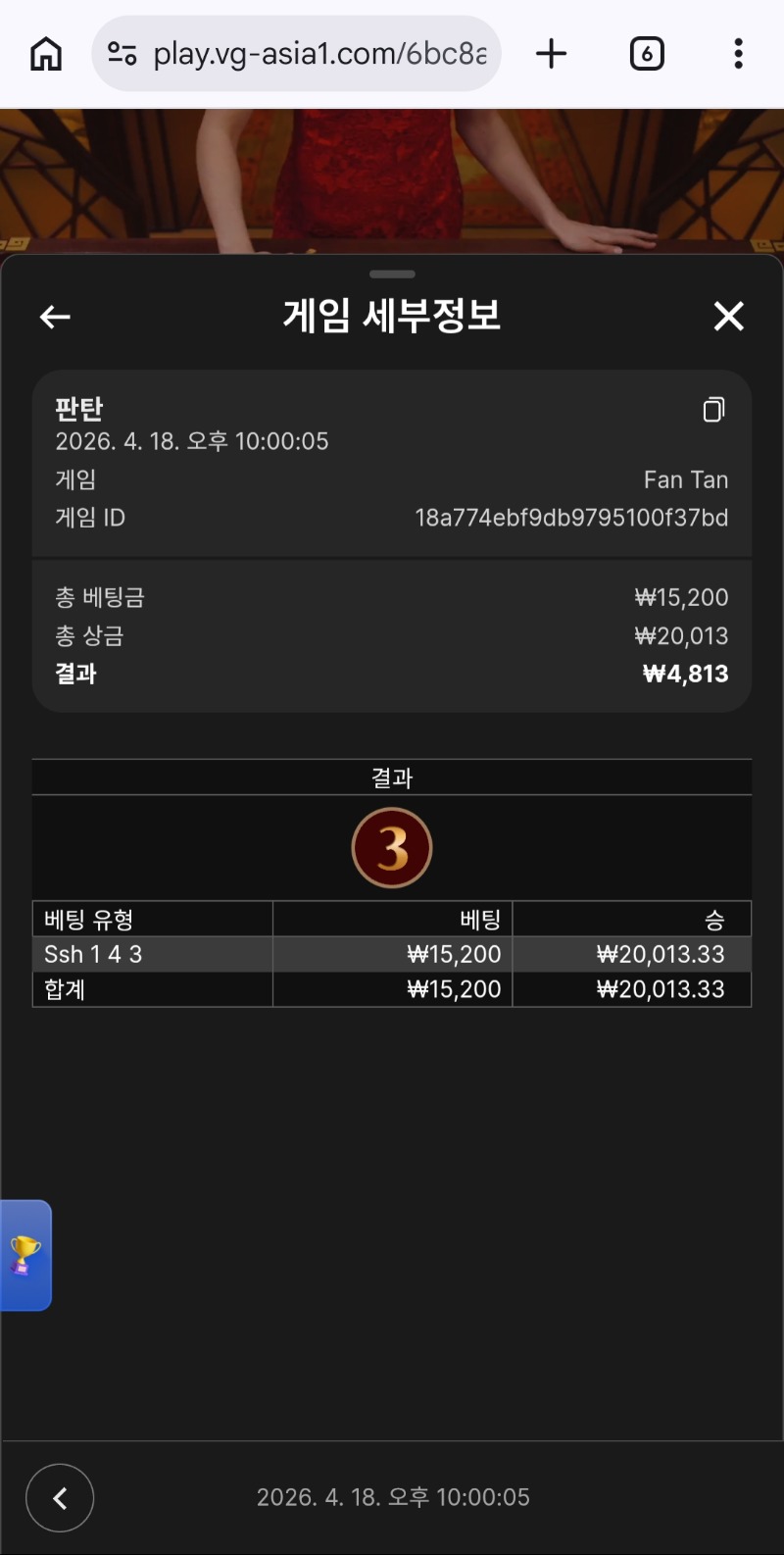Tap the round previous-record arrow at the bottom
Screen dimensions: 784x1555
point(60,1497)
